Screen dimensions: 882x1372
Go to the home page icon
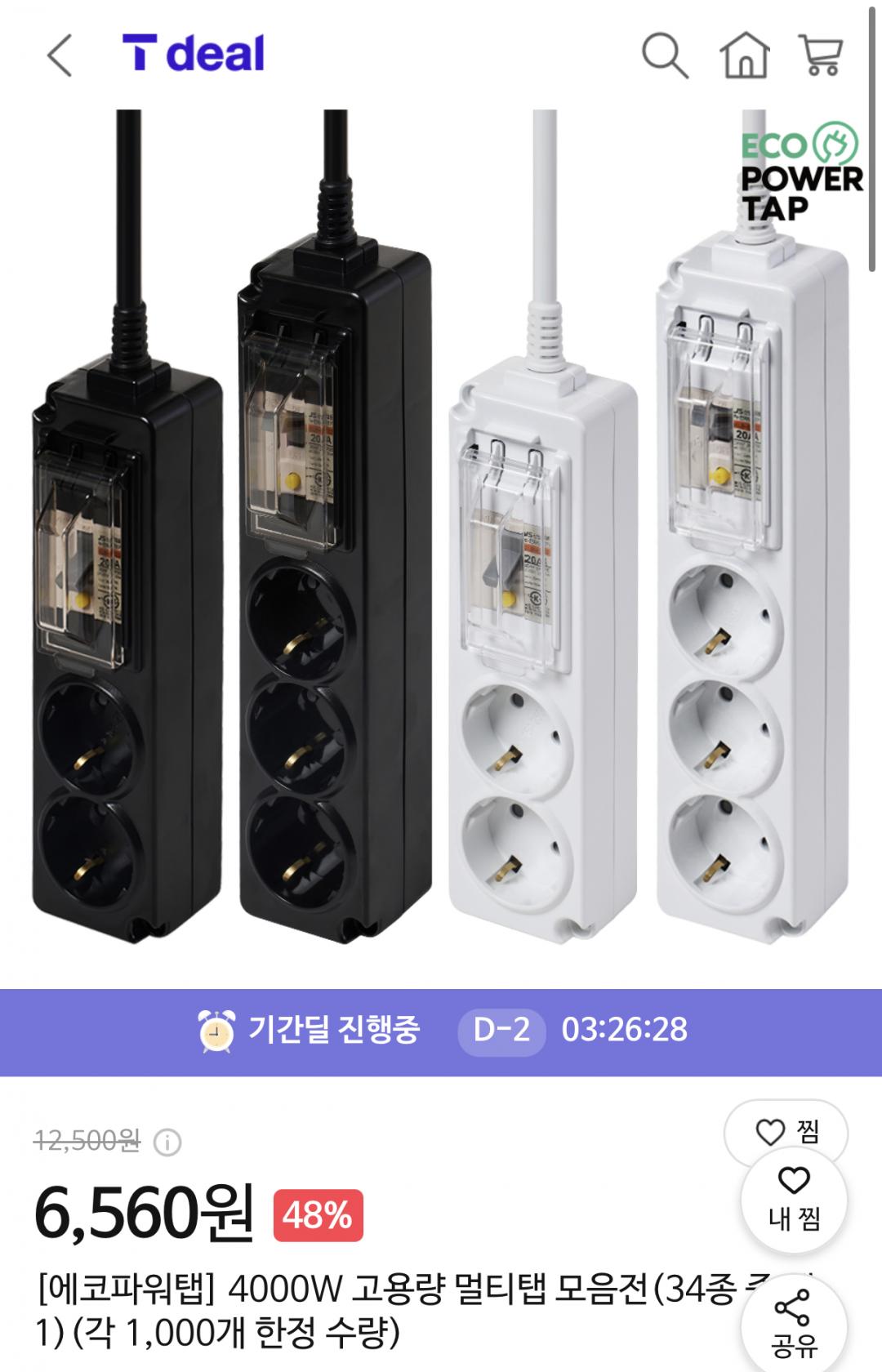click(x=744, y=56)
